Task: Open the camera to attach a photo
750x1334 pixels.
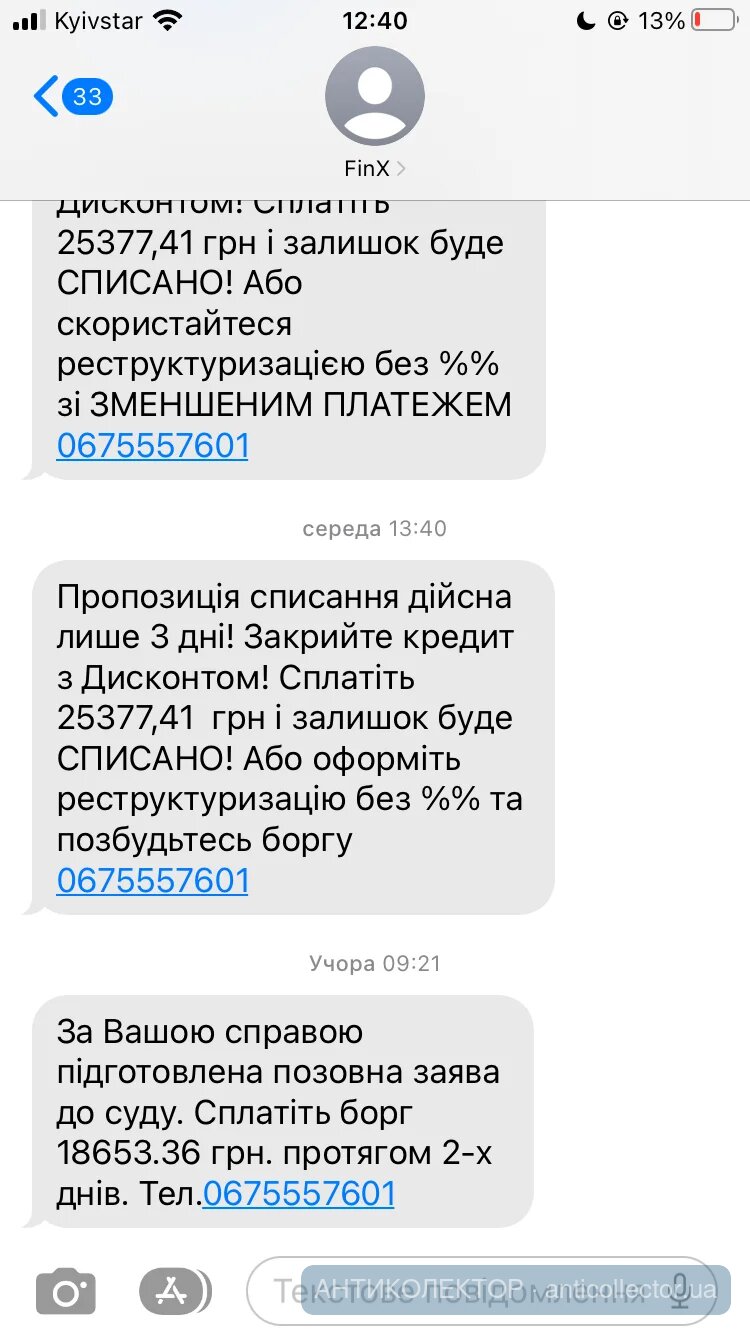Action: [x=66, y=1291]
